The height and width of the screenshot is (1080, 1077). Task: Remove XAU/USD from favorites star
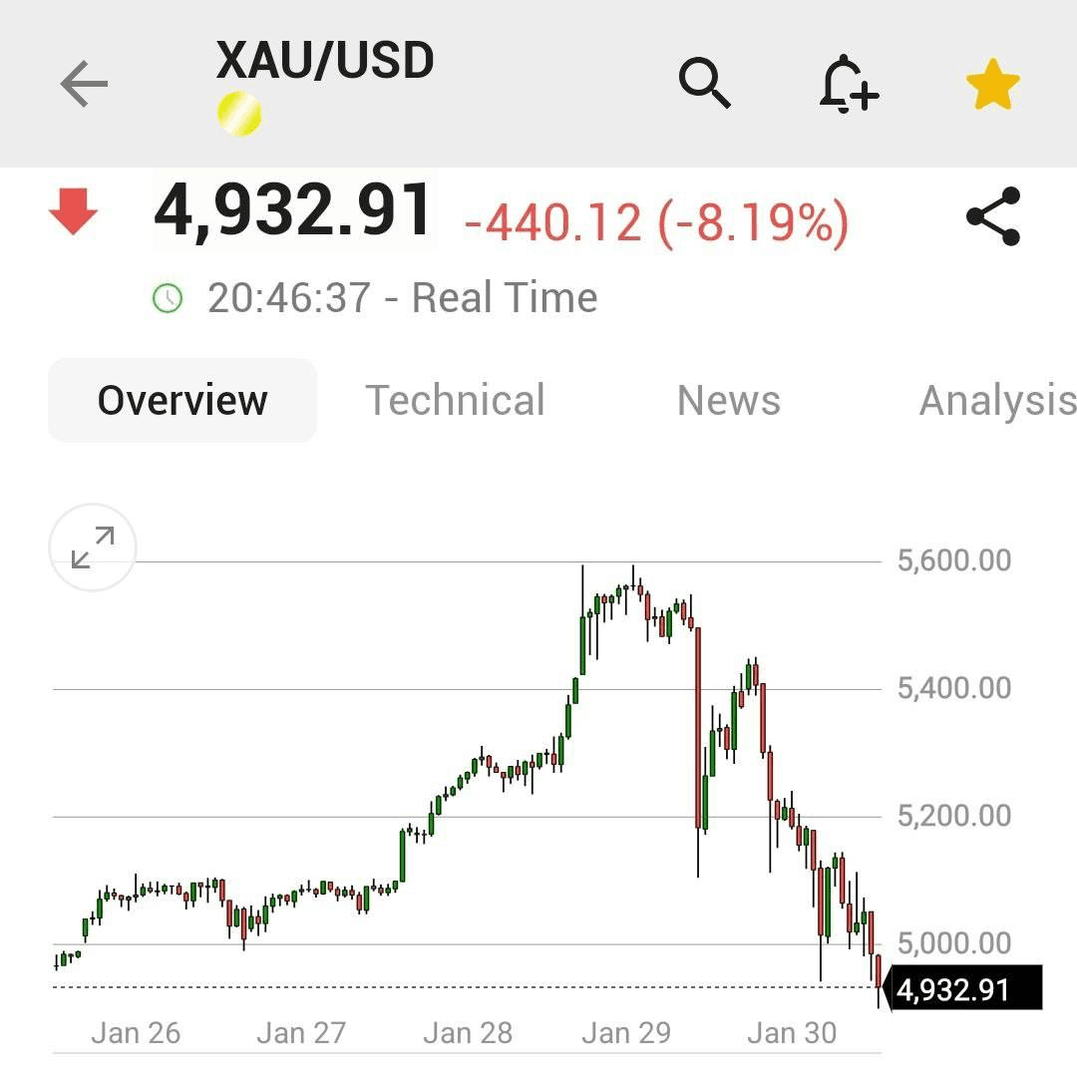992,84
